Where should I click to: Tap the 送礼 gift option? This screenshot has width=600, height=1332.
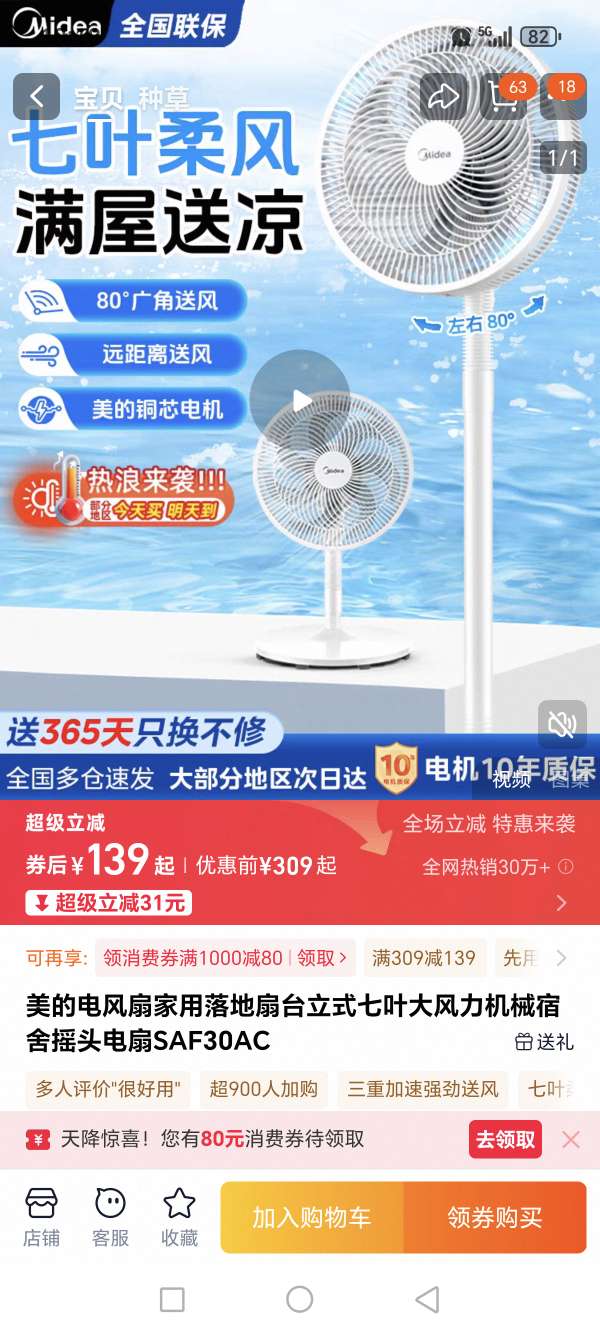click(545, 1042)
